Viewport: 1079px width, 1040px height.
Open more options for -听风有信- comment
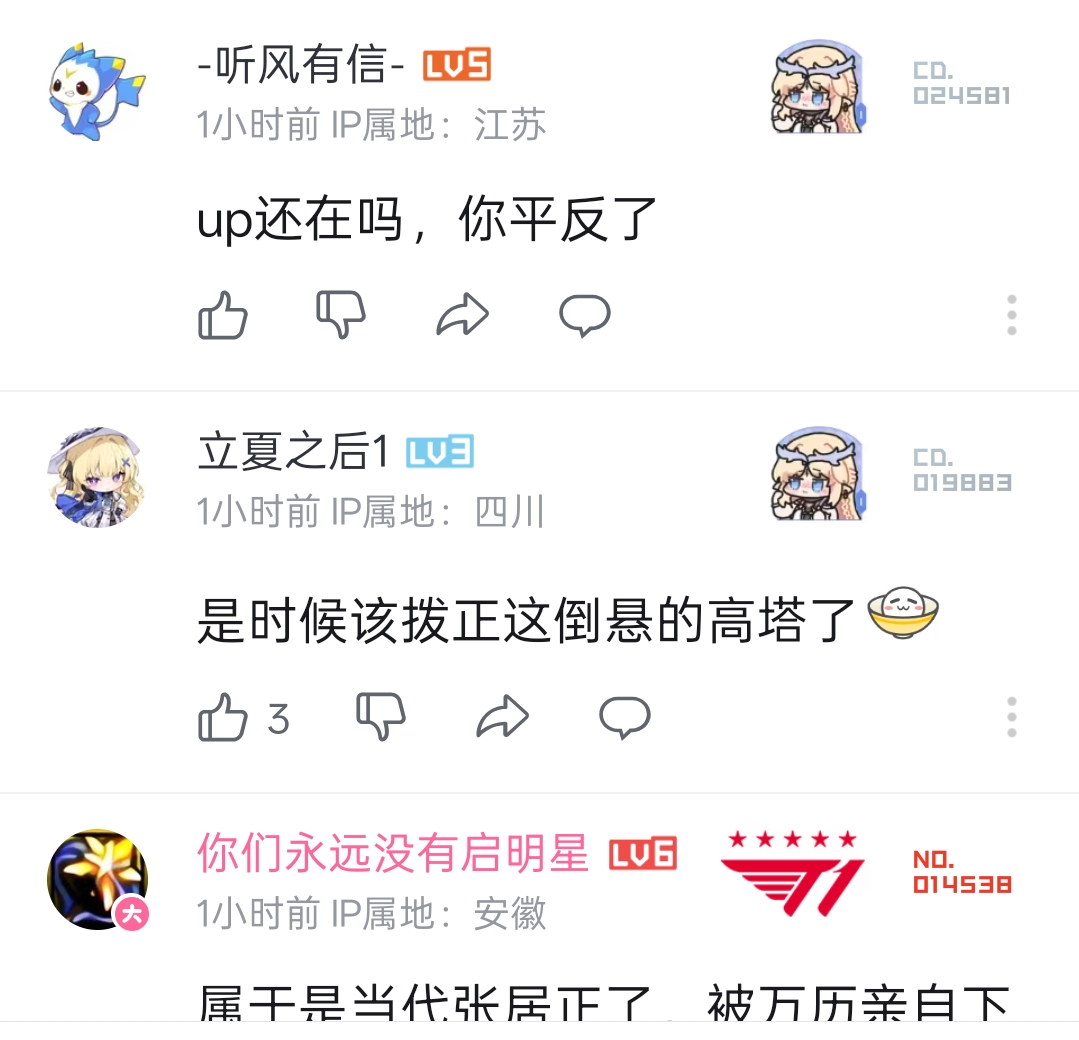pyautogui.click(x=1011, y=316)
